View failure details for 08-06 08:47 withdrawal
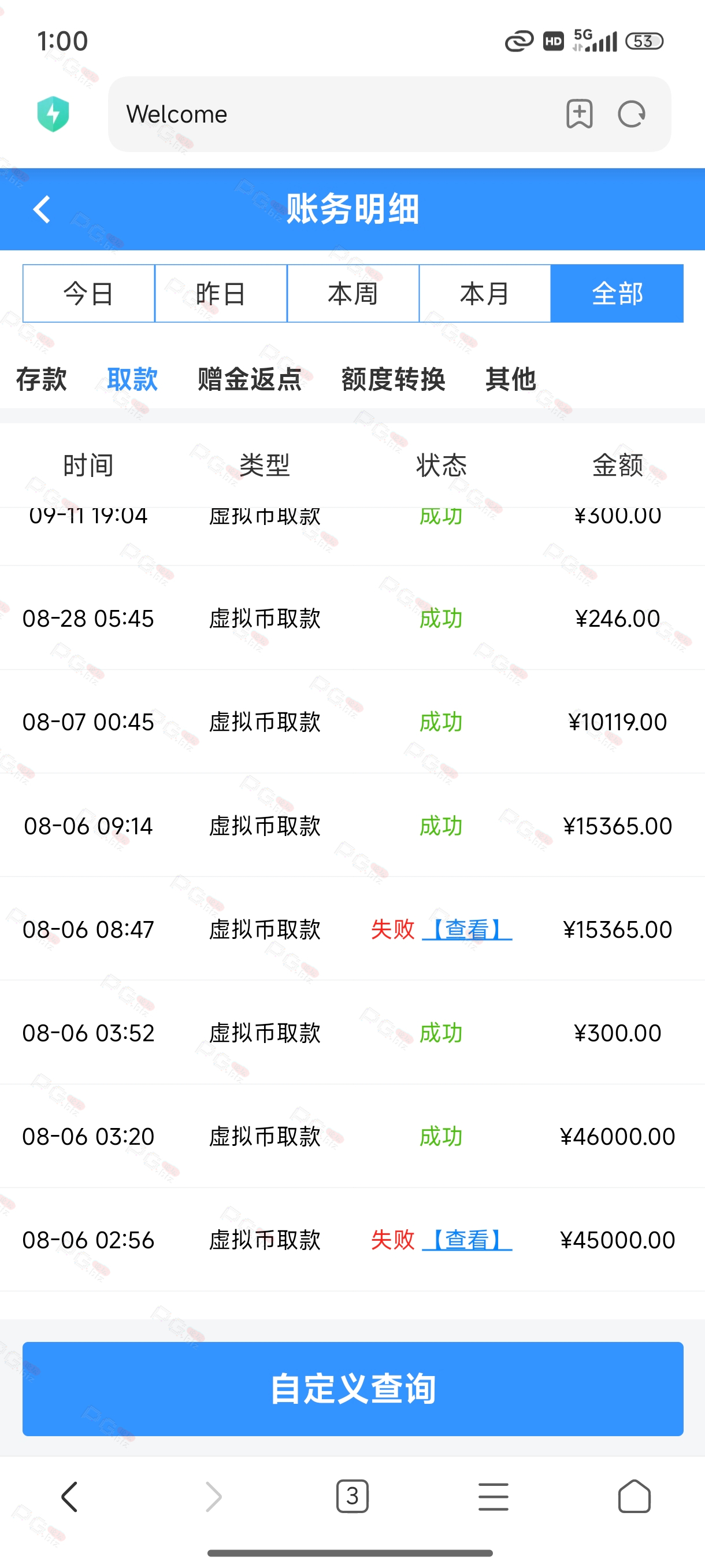The height and width of the screenshot is (1568, 705). click(x=467, y=930)
